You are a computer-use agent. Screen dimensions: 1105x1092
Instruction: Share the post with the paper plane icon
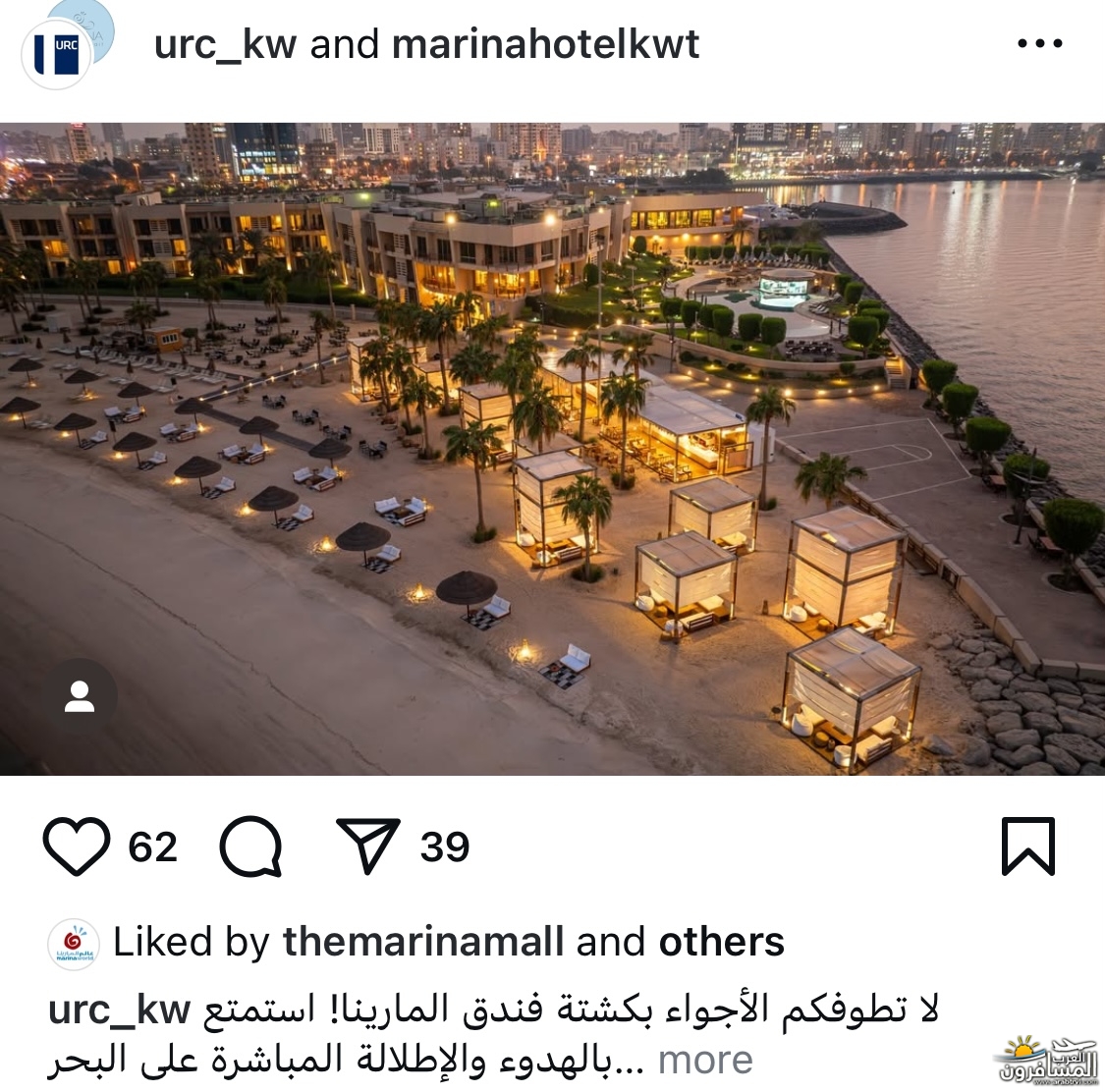point(368,845)
